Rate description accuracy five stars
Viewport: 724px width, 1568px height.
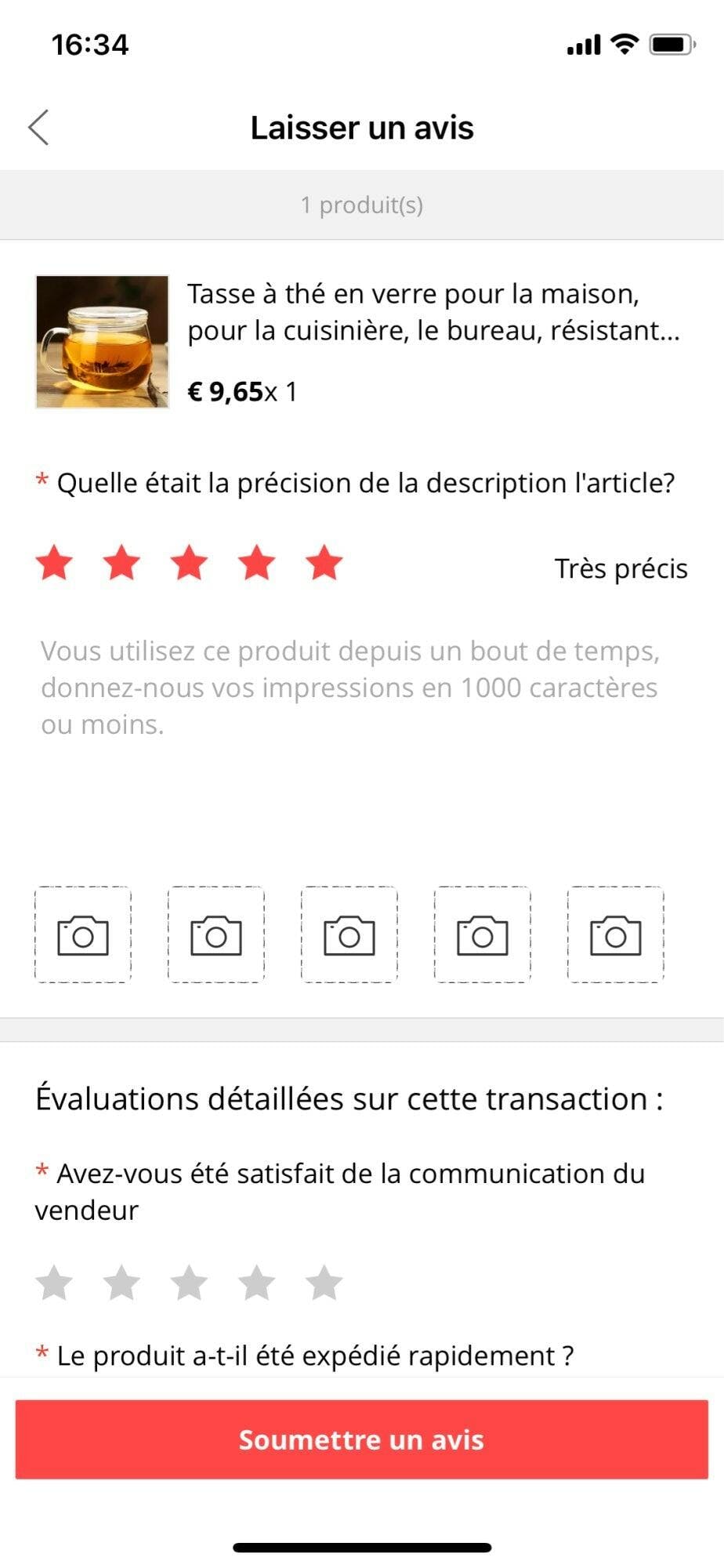tap(324, 564)
